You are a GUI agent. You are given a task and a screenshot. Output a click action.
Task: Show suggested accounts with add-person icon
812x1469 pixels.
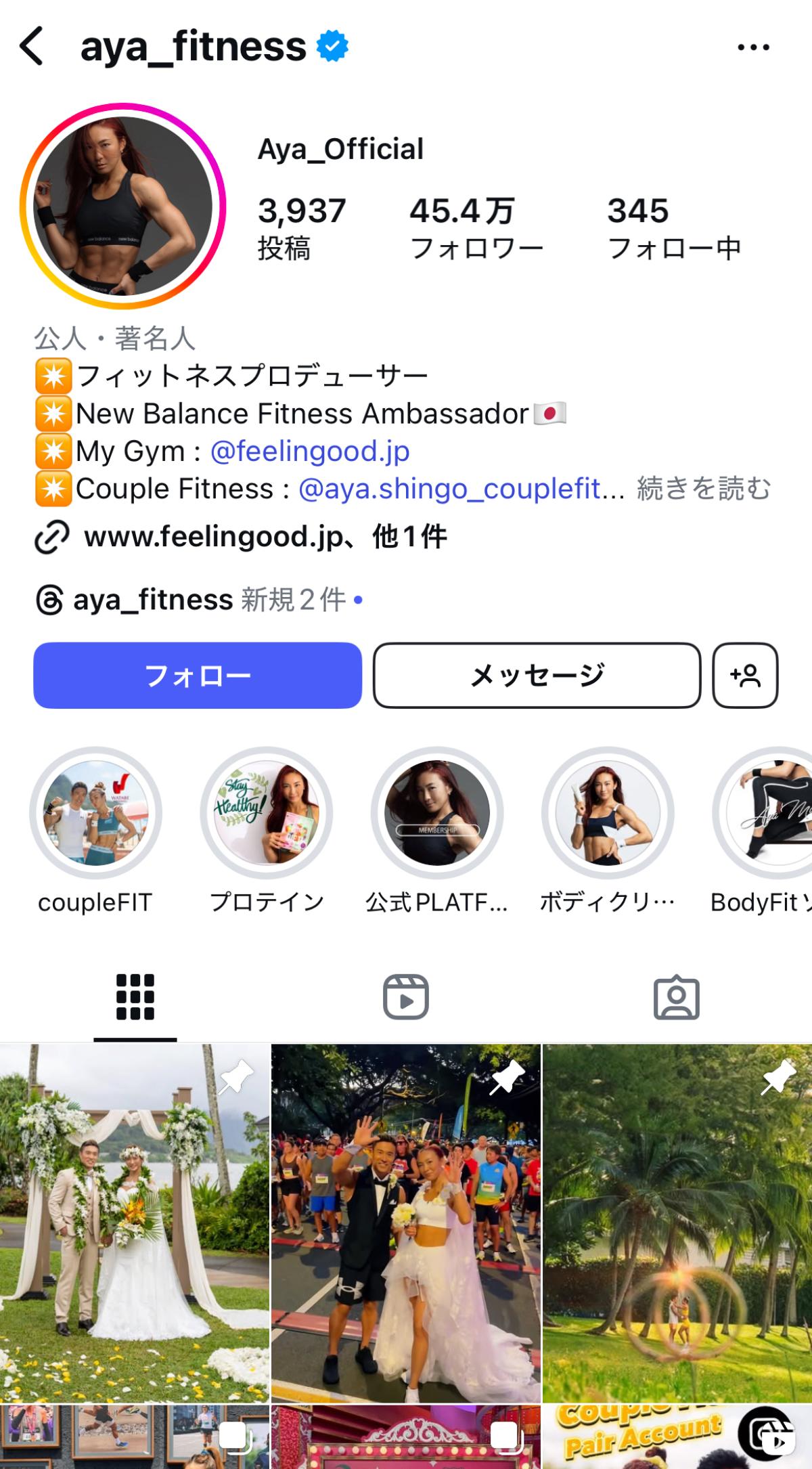pos(745,676)
